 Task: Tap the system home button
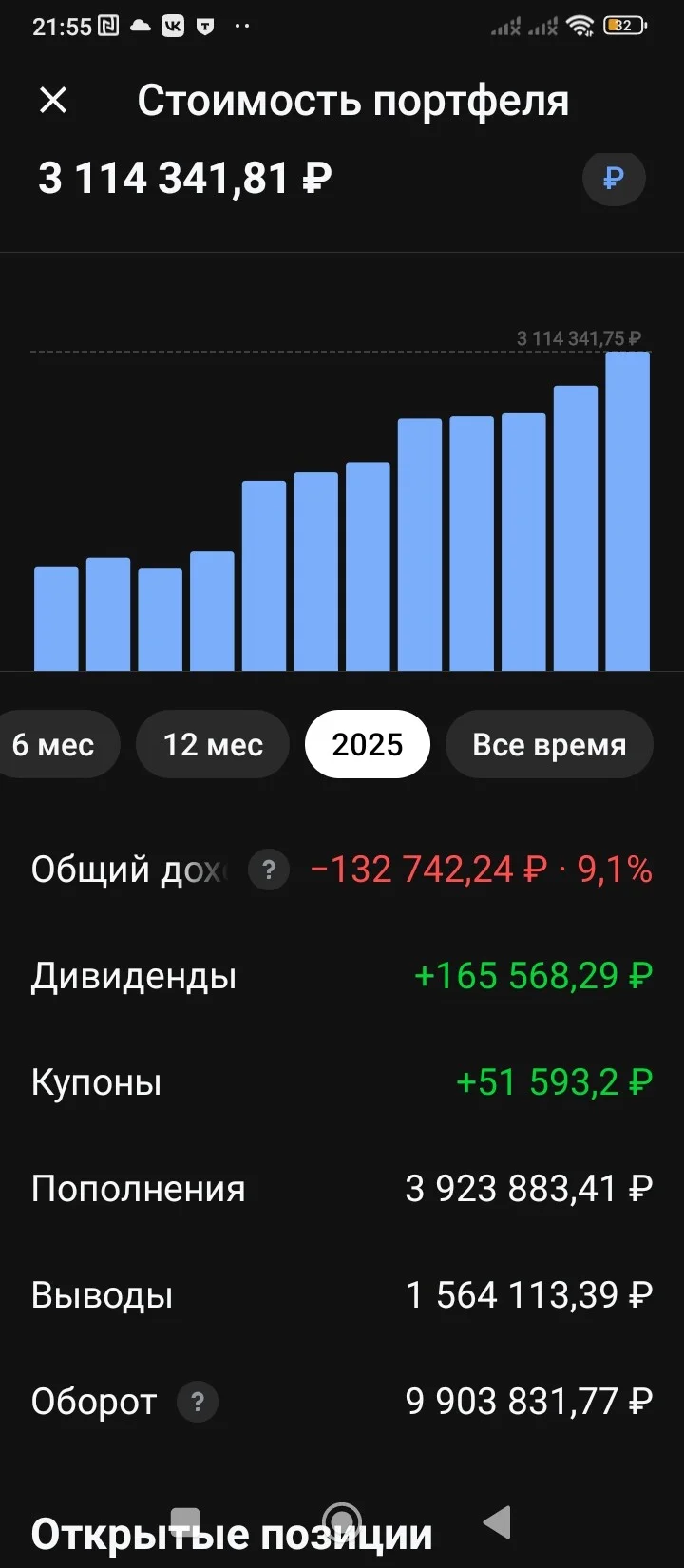[x=342, y=1521]
